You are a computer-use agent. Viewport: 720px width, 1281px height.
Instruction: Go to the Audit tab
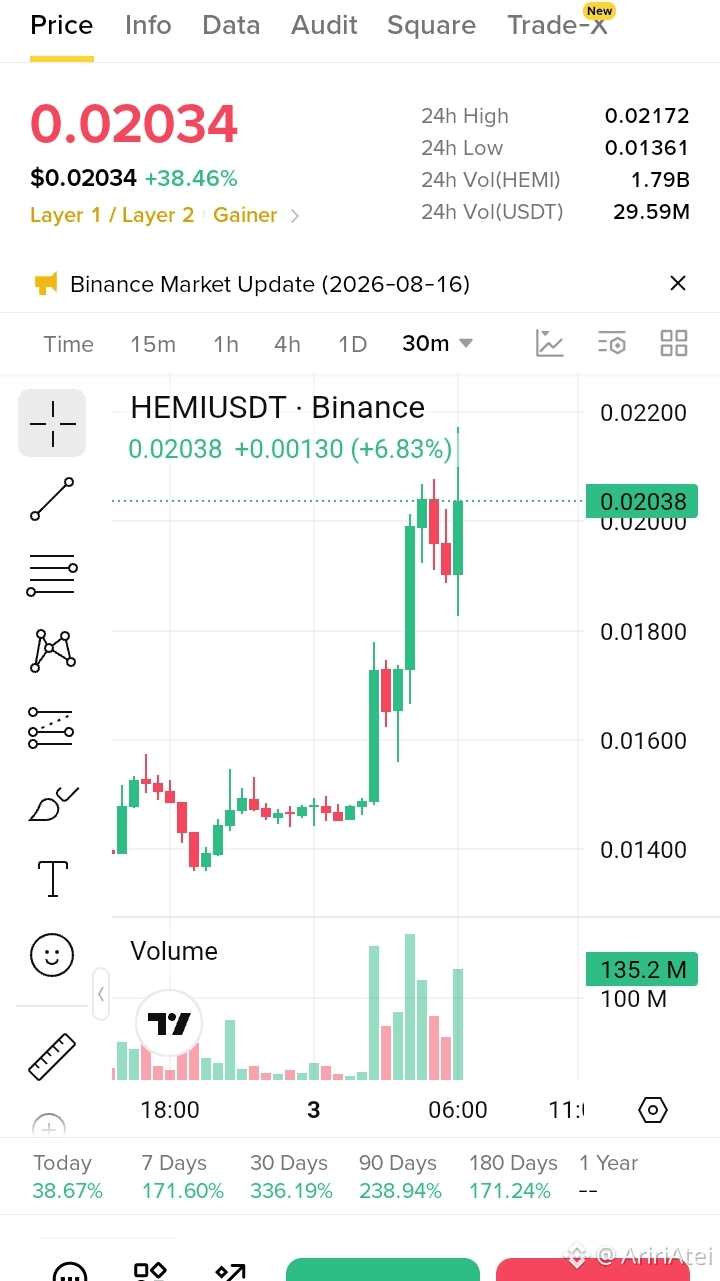tap(324, 25)
